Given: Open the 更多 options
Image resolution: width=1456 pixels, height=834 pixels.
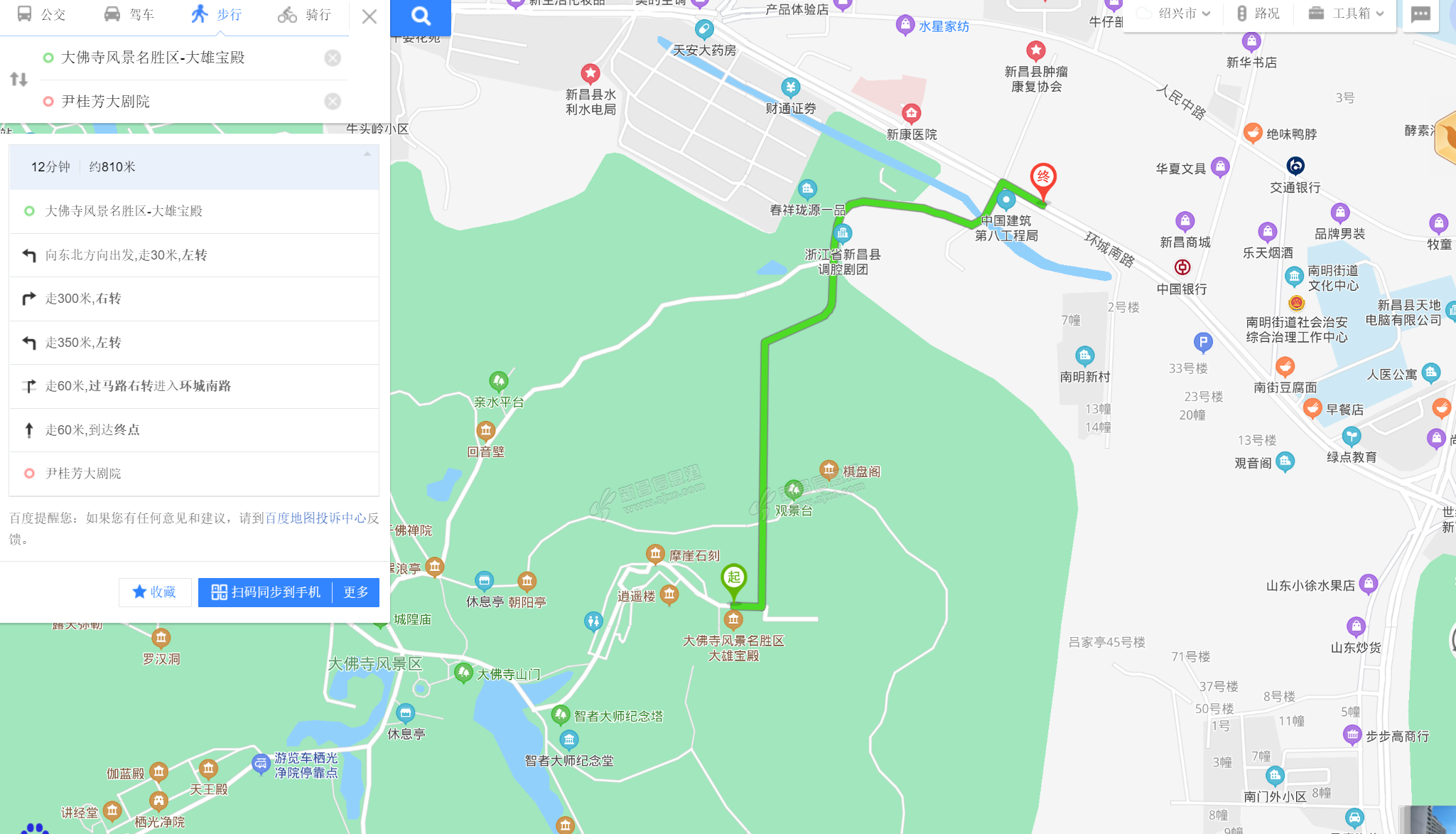Looking at the screenshot, I should click(356, 592).
